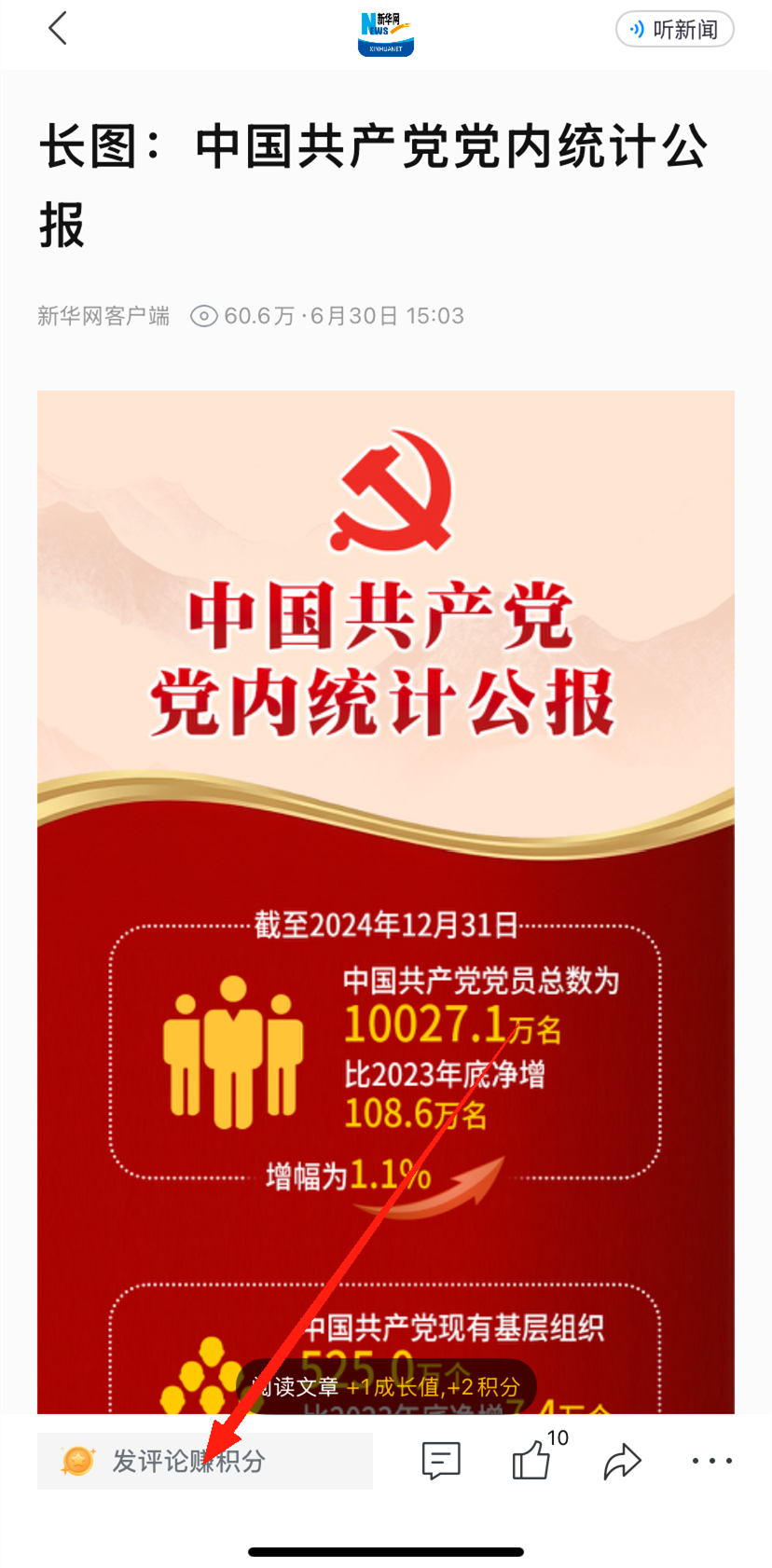Tap the 听新闻 listen button
Viewport: 772px width, 1568px height.
tap(675, 29)
